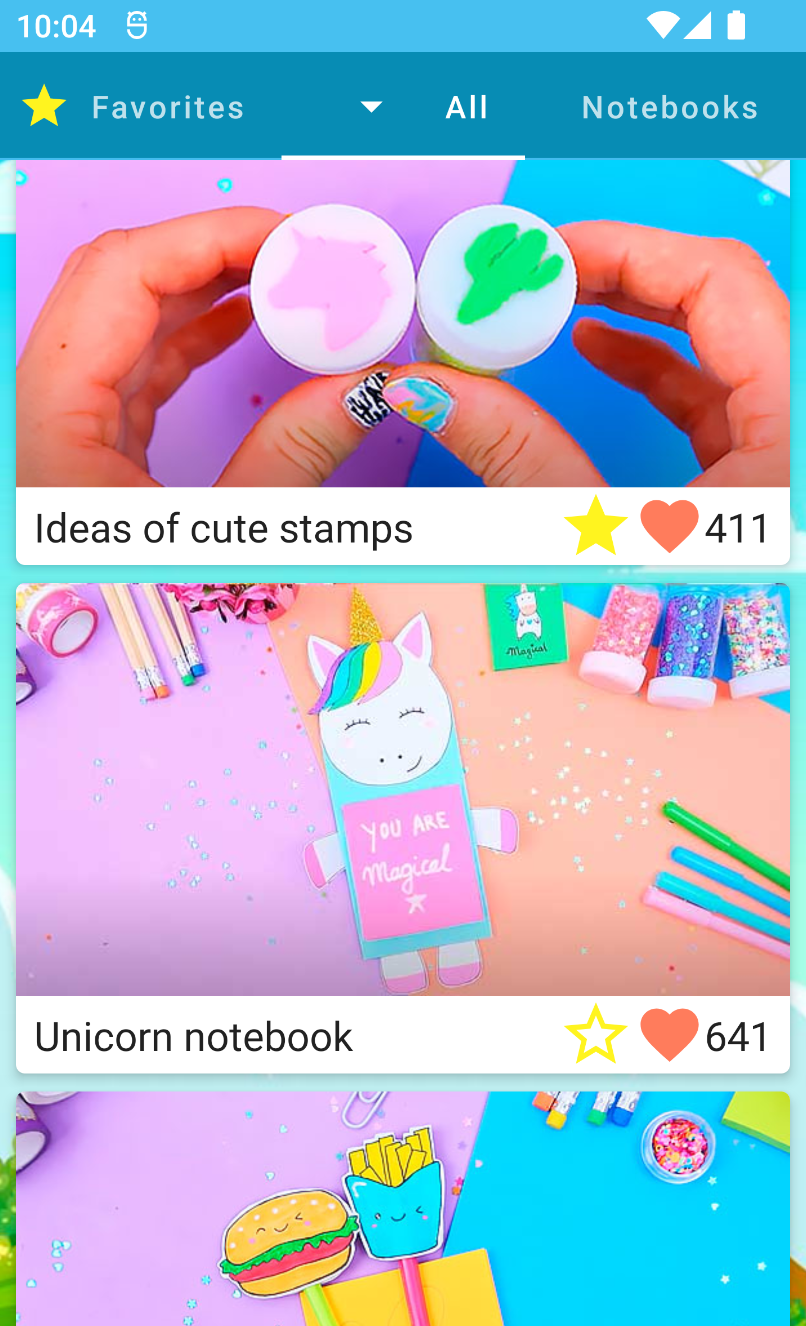Like Ideas of cute stamps with heart
Image resolution: width=806 pixels, height=1326 pixels.
(x=669, y=527)
